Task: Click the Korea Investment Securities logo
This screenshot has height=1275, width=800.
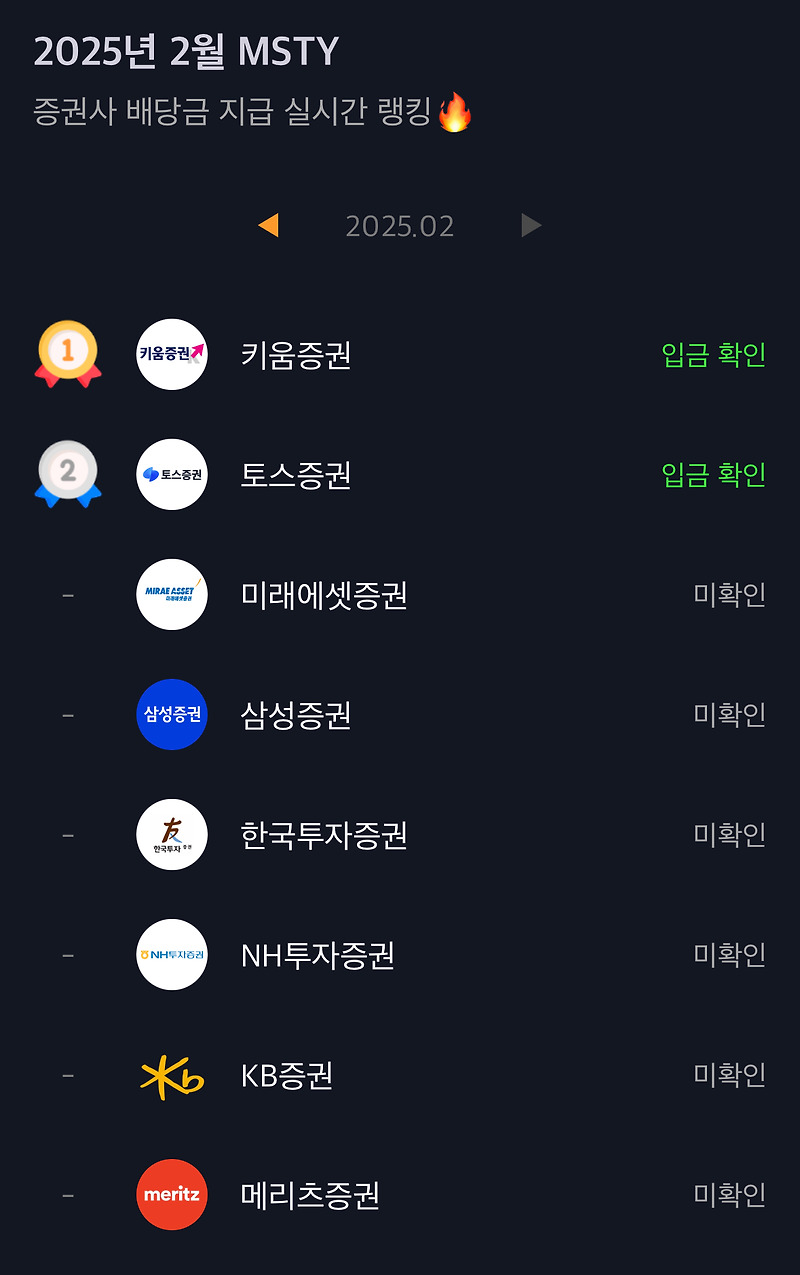Action: click(171, 834)
